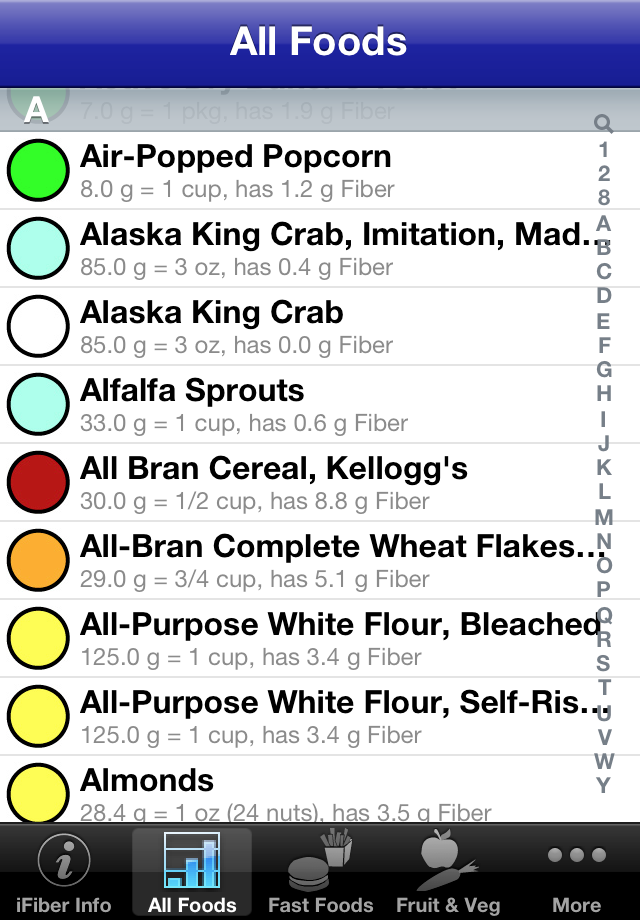
Task: View the Alaska King Crab 0.0 g fiber entry
Action: 300,327
